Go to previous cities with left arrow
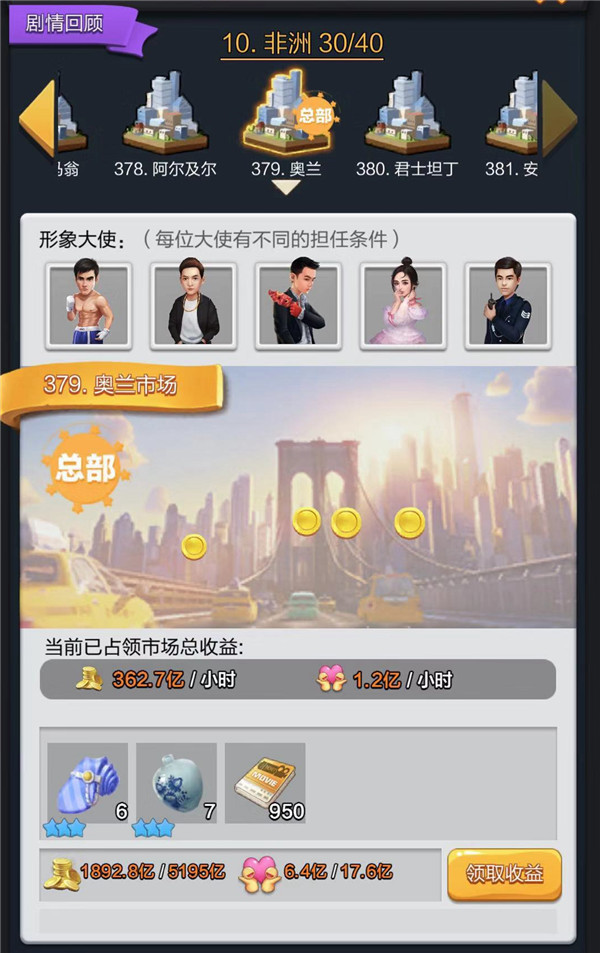Image resolution: width=600 pixels, height=953 pixels. pyautogui.click(x=38, y=117)
